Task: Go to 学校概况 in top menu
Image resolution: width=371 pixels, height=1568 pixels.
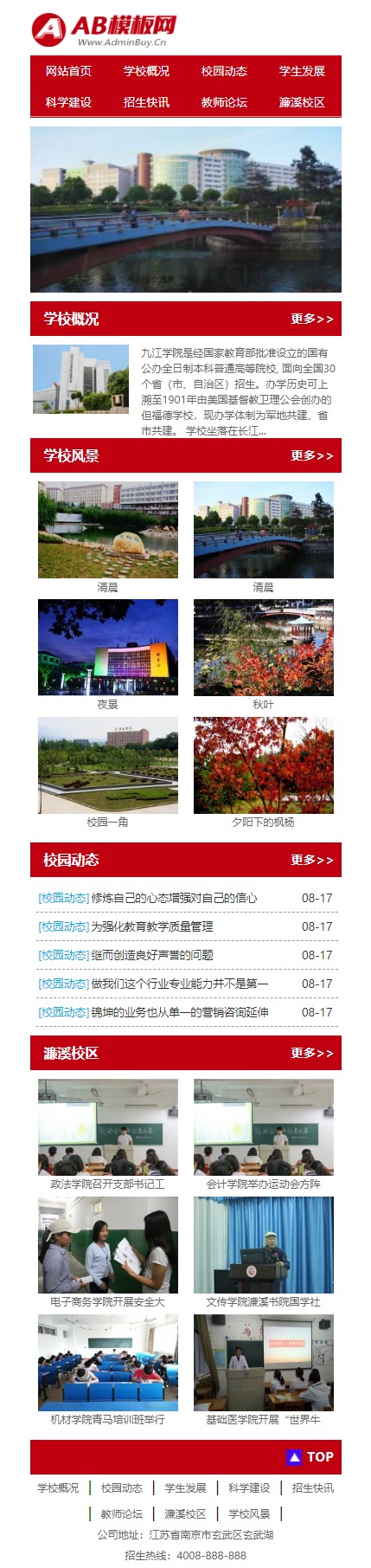Action: (147, 71)
